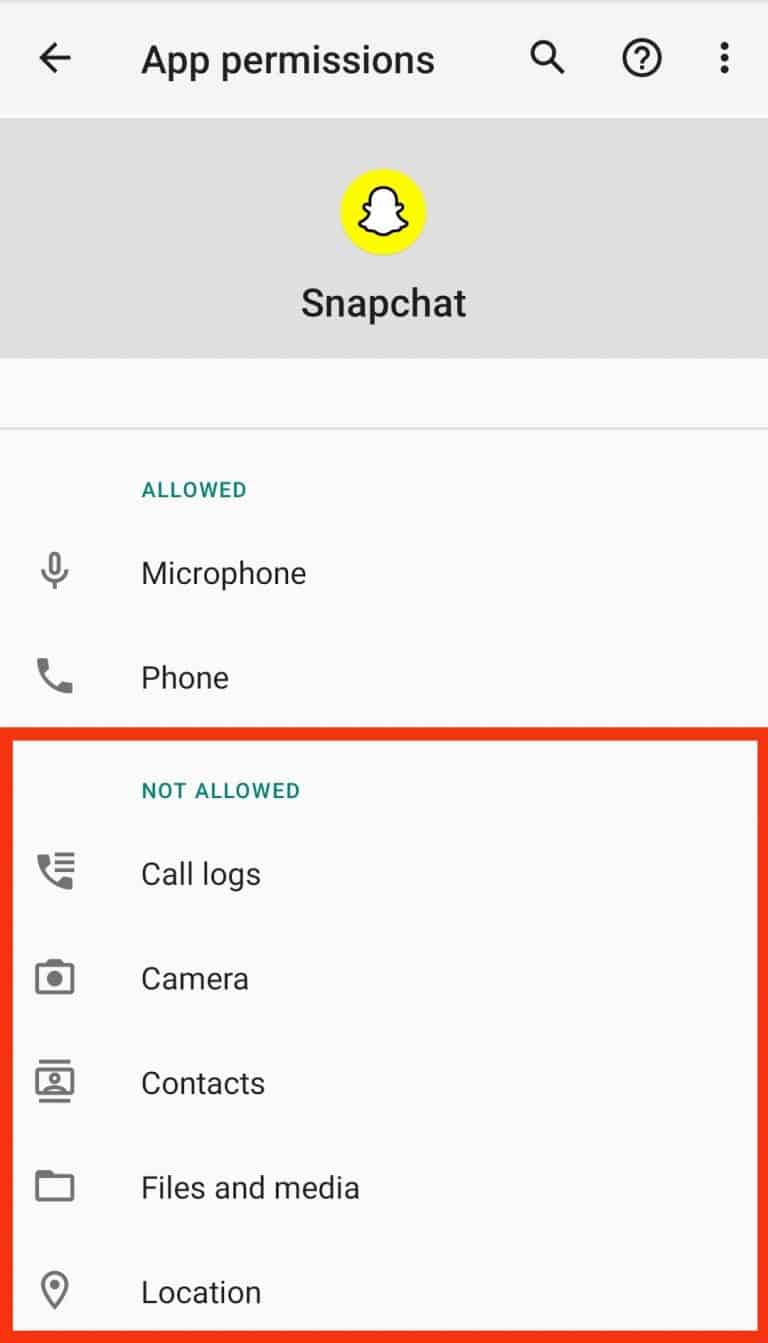Tap the Snapchat app name label

click(383, 302)
